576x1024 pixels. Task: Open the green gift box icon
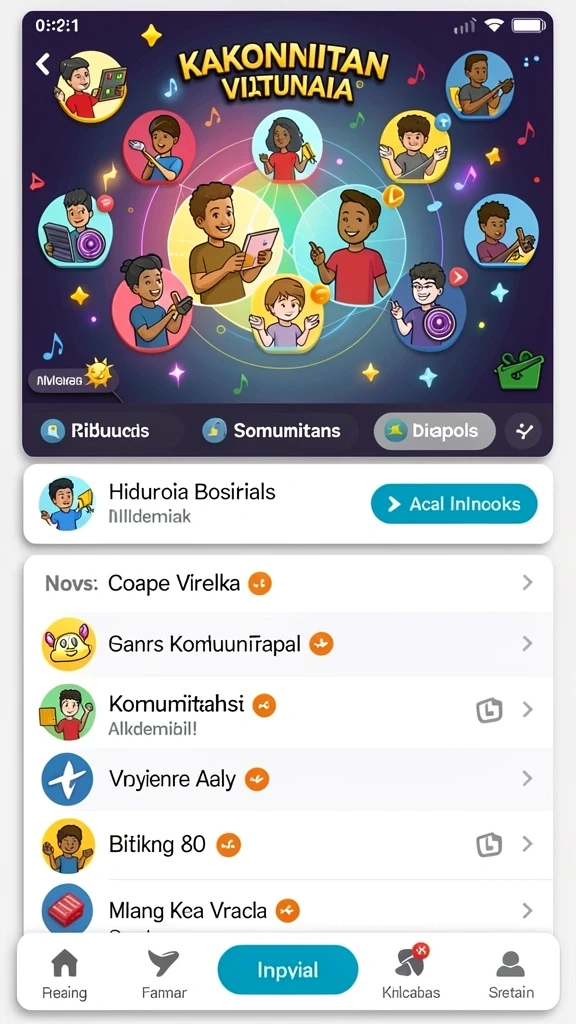tap(519, 370)
